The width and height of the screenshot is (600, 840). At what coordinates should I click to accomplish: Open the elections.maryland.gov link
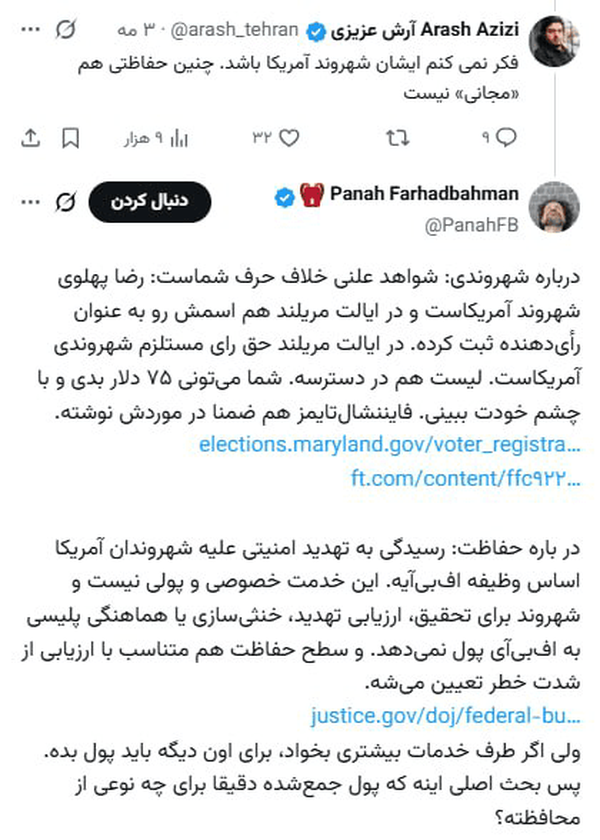(389, 445)
